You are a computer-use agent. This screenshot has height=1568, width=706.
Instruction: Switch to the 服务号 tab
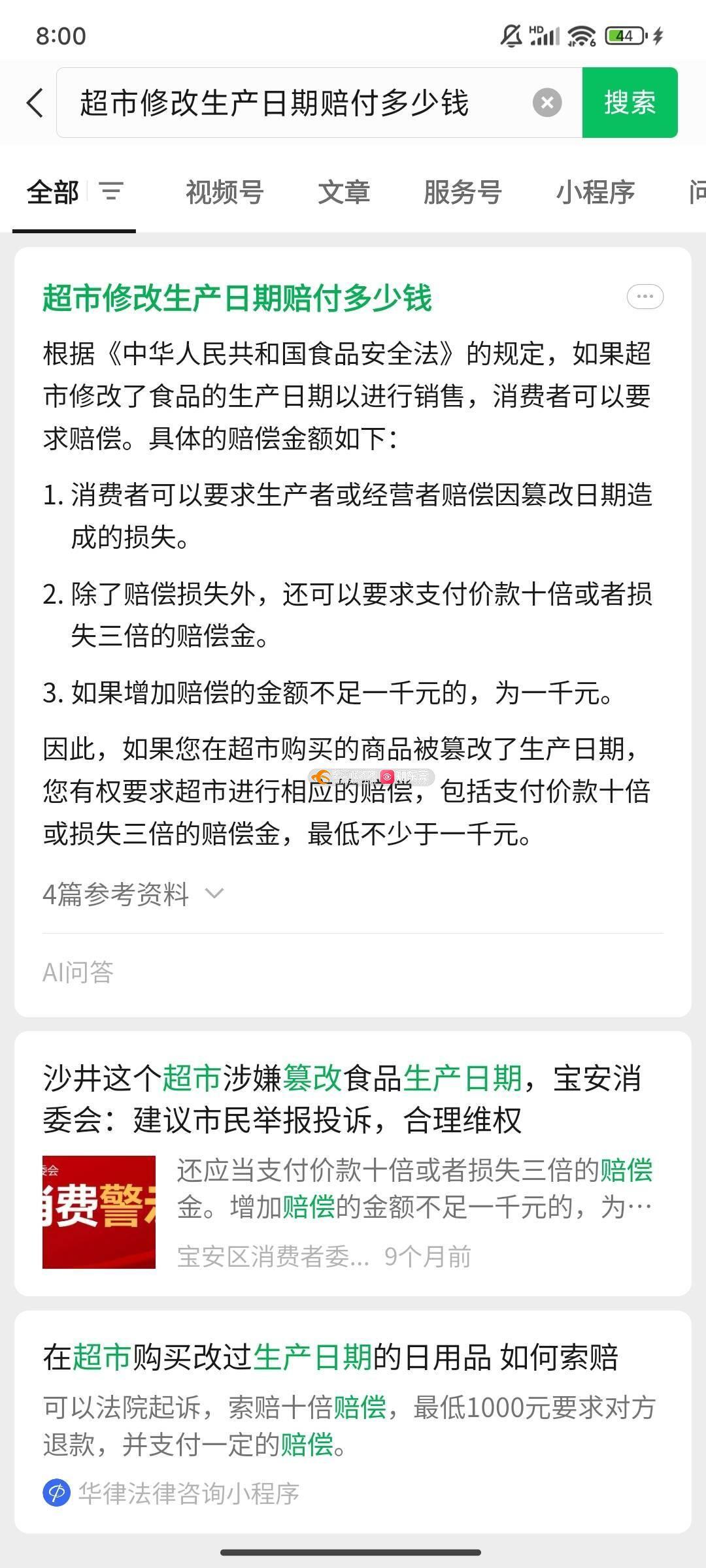tap(462, 193)
